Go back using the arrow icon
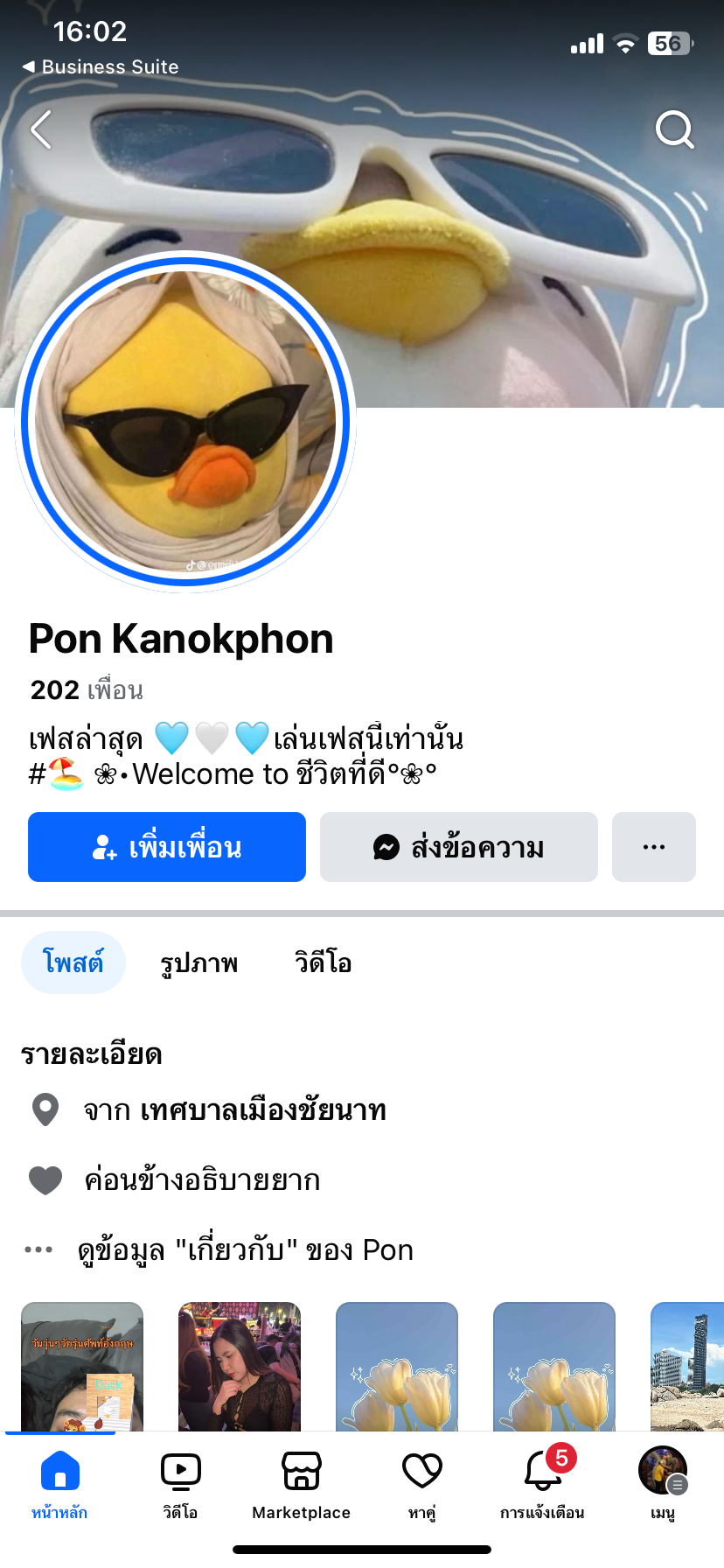This screenshot has width=724, height=1568. [41, 130]
